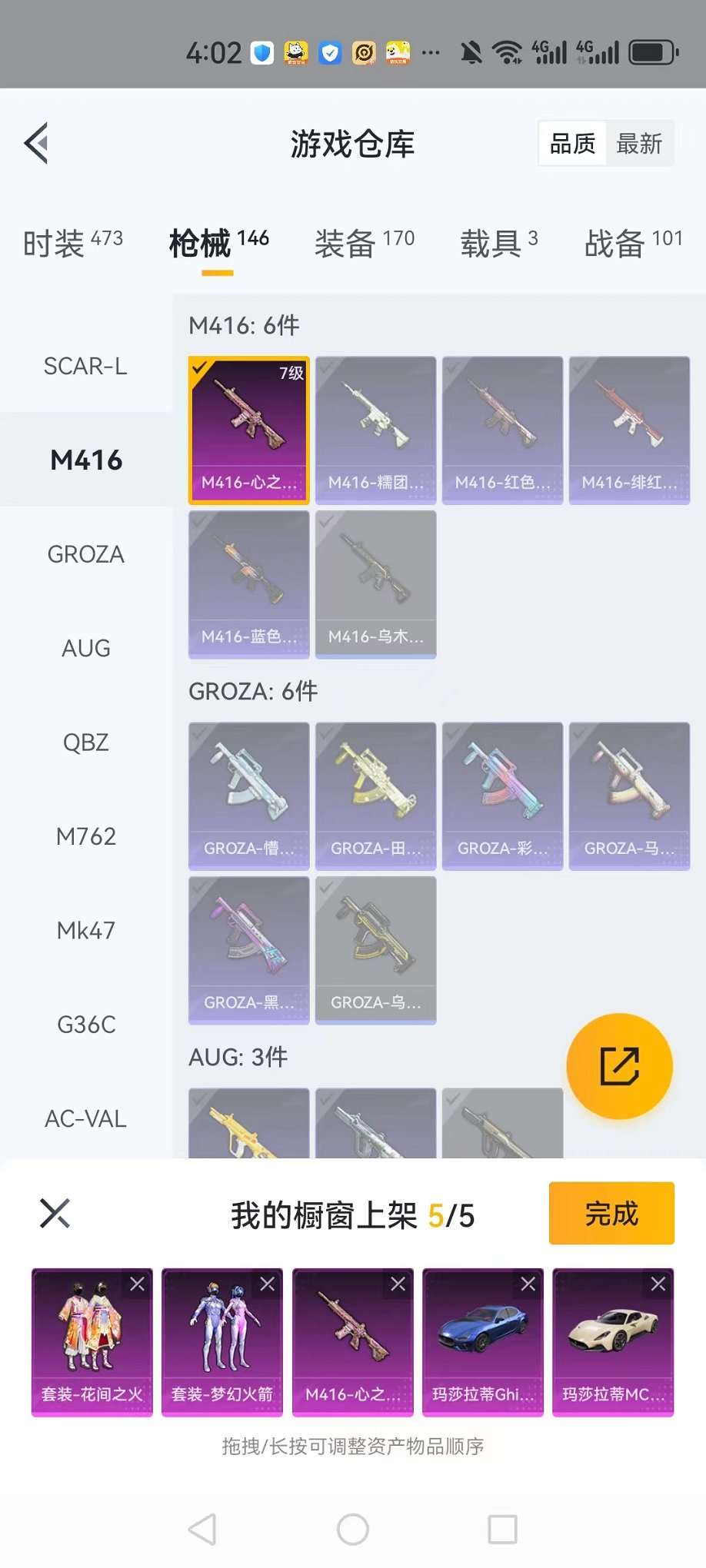The width and height of the screenshot is (706, 1568).
Task: Switch to the 时装 tab
Action: pos(72,244)
